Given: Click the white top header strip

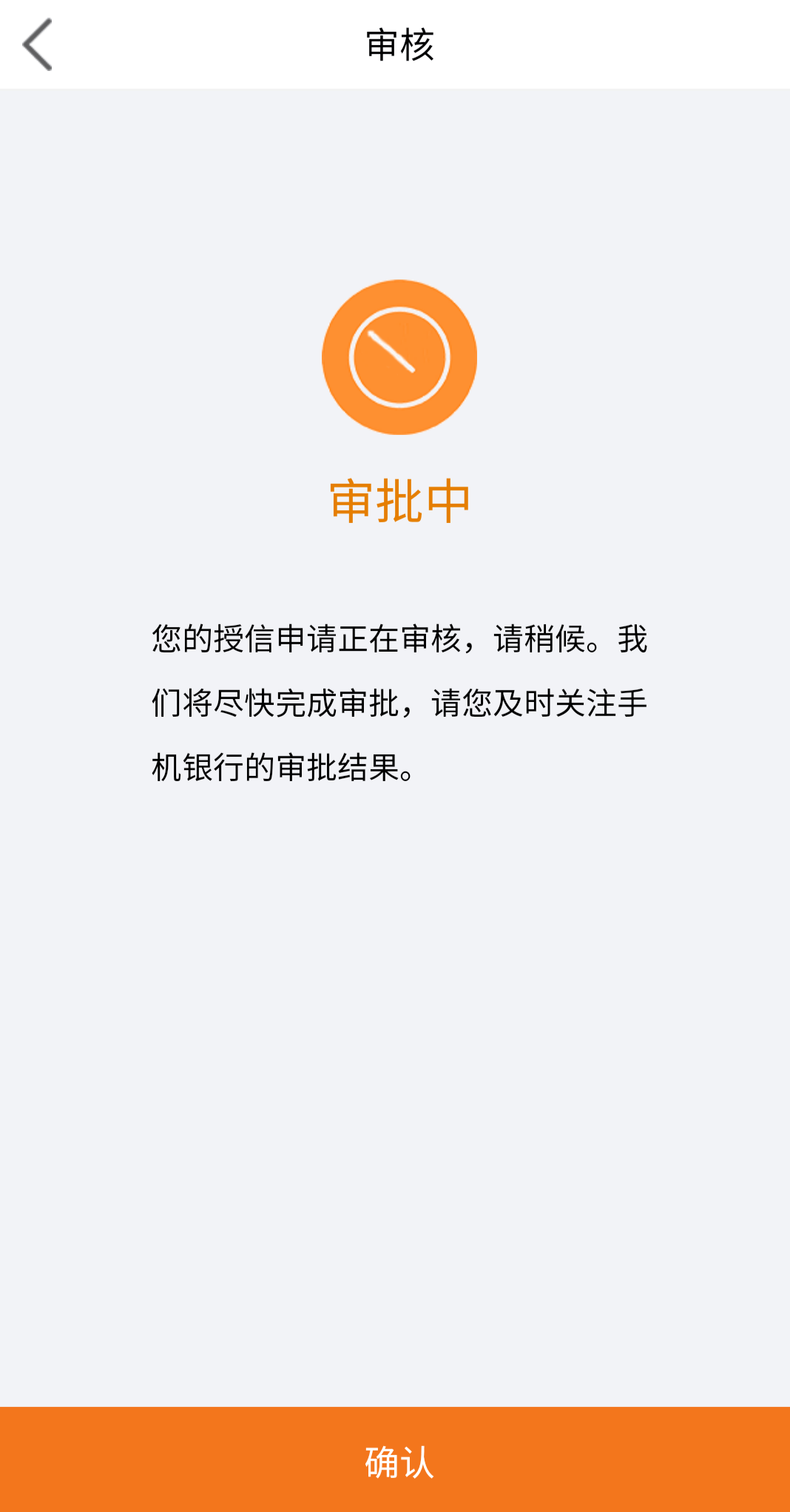Looking at the screenshot, I should pos(395,43).
